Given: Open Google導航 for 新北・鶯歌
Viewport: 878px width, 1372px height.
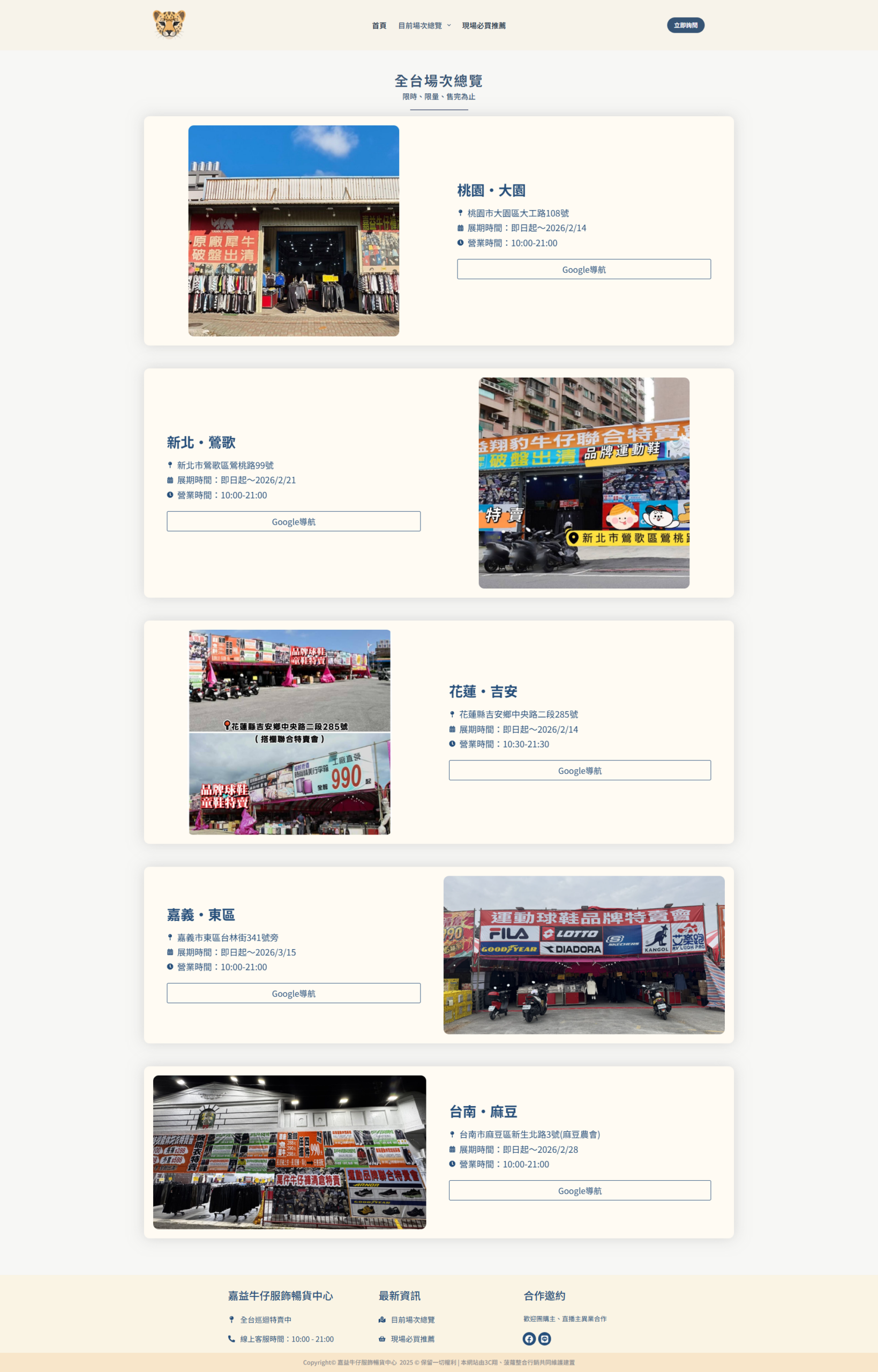Looking at the screenshot, I should coord(294,521).
